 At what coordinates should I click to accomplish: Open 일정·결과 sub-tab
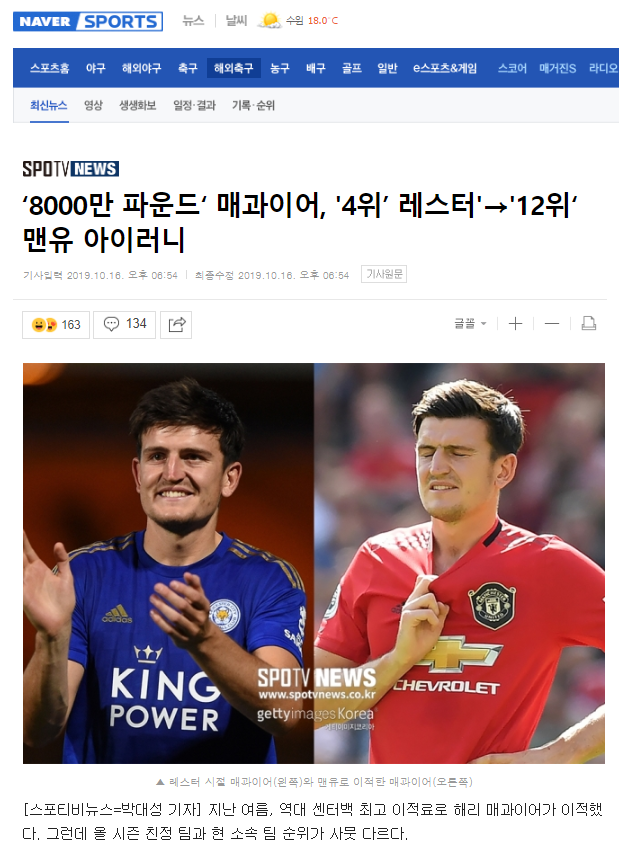[194, 105]
